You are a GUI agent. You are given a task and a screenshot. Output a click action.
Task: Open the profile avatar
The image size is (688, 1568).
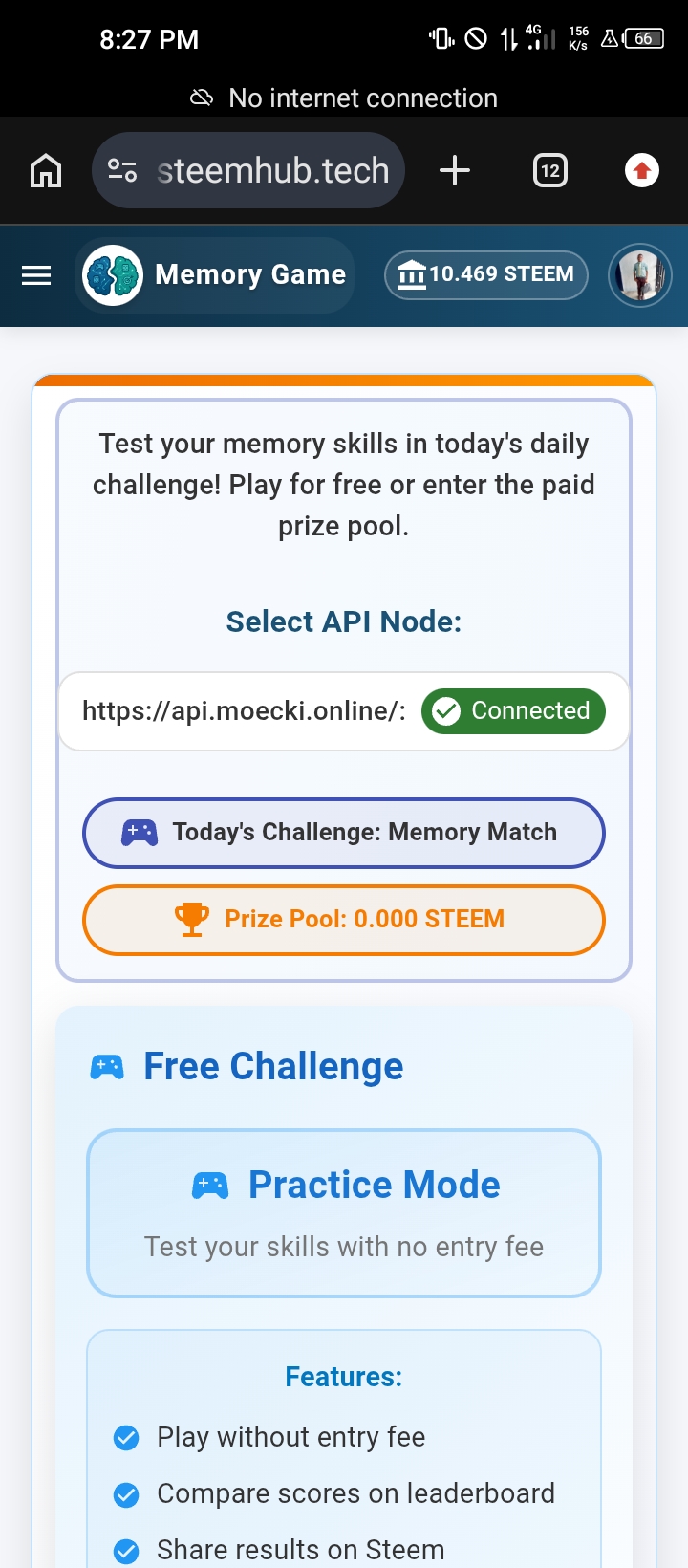coord(640,275)
